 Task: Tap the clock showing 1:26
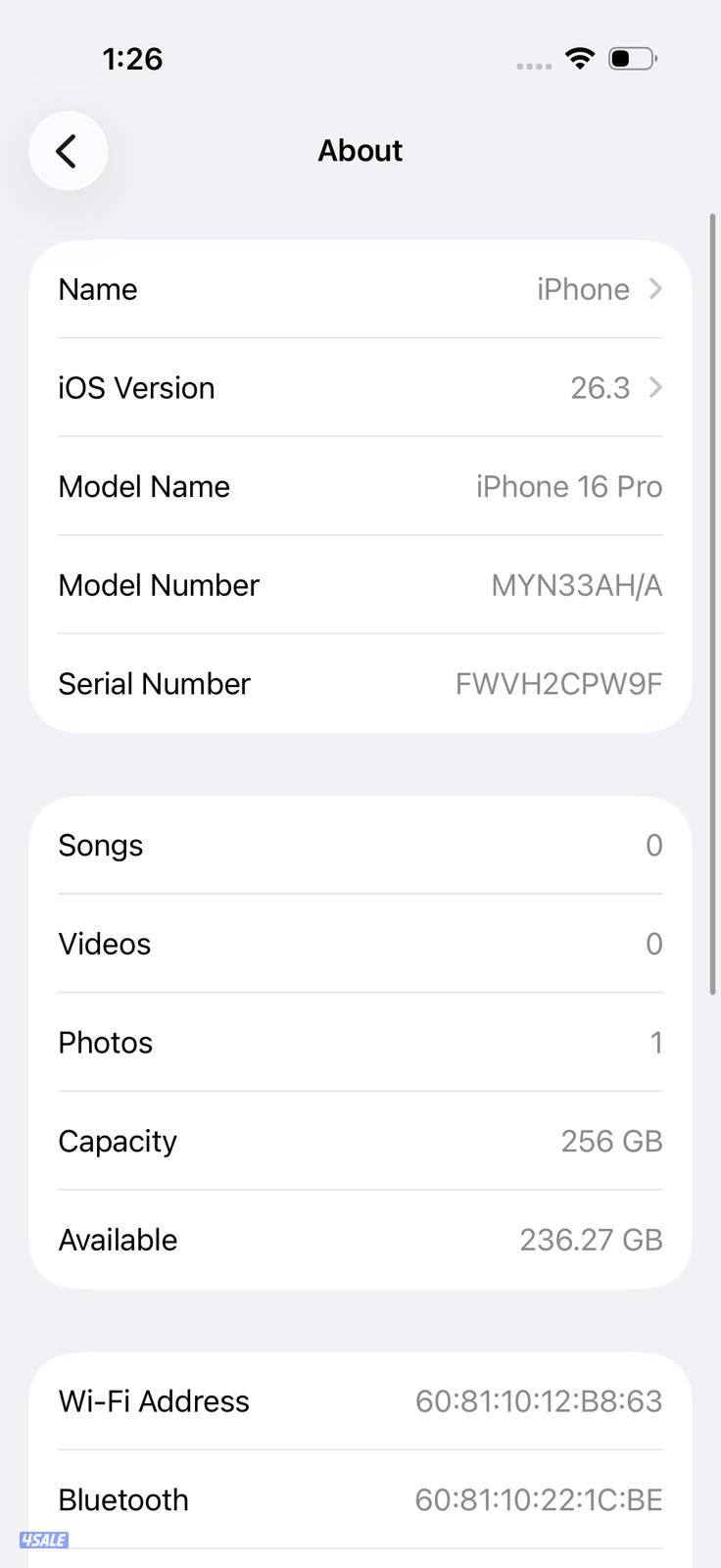132,59
